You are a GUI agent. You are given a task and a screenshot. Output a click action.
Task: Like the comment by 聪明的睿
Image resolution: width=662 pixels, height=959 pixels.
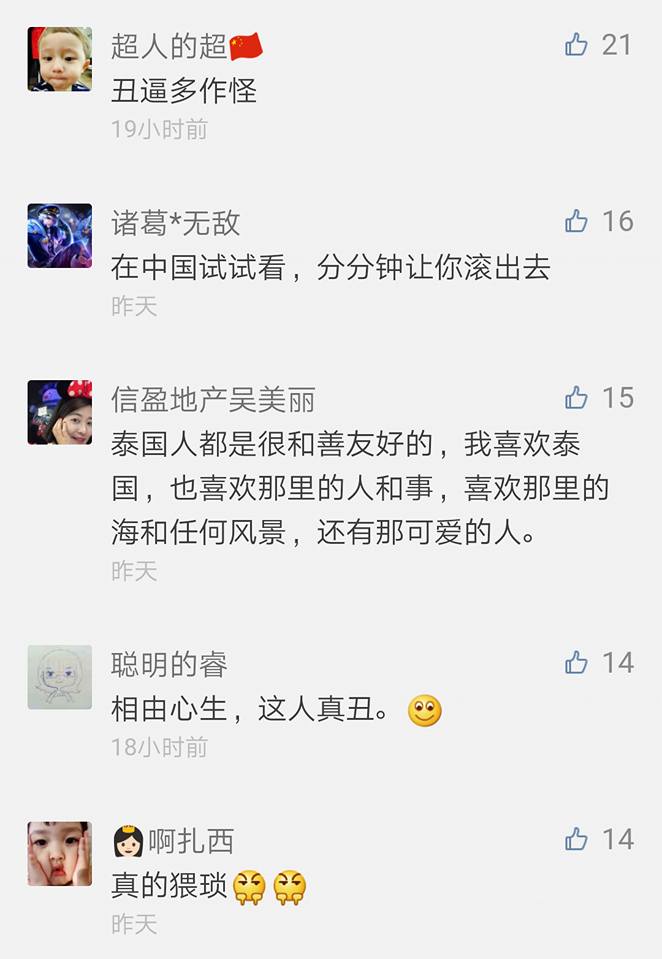click(577, 662)
